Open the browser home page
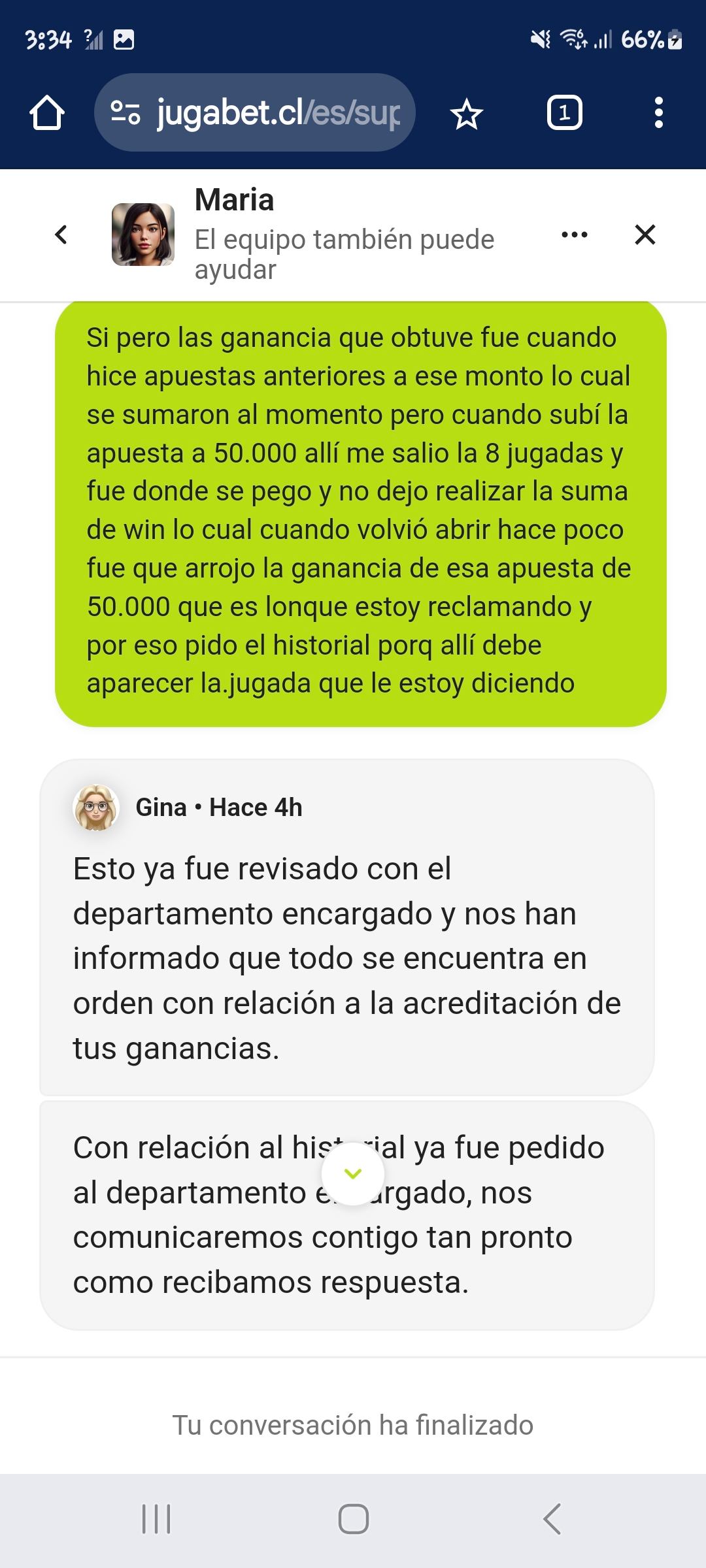The image size is (706, 1568). pos(47,114)
